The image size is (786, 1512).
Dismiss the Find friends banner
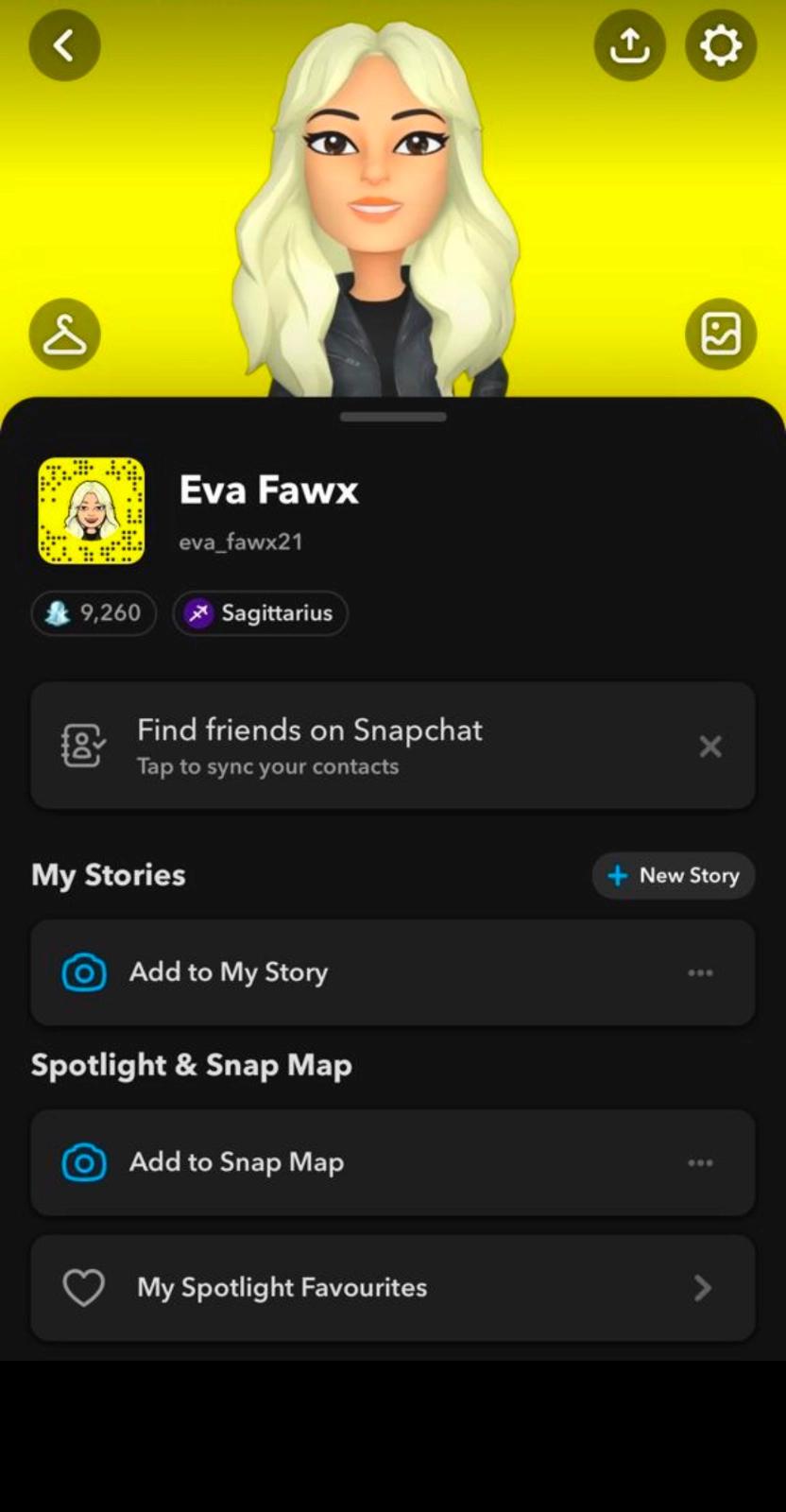710,747
